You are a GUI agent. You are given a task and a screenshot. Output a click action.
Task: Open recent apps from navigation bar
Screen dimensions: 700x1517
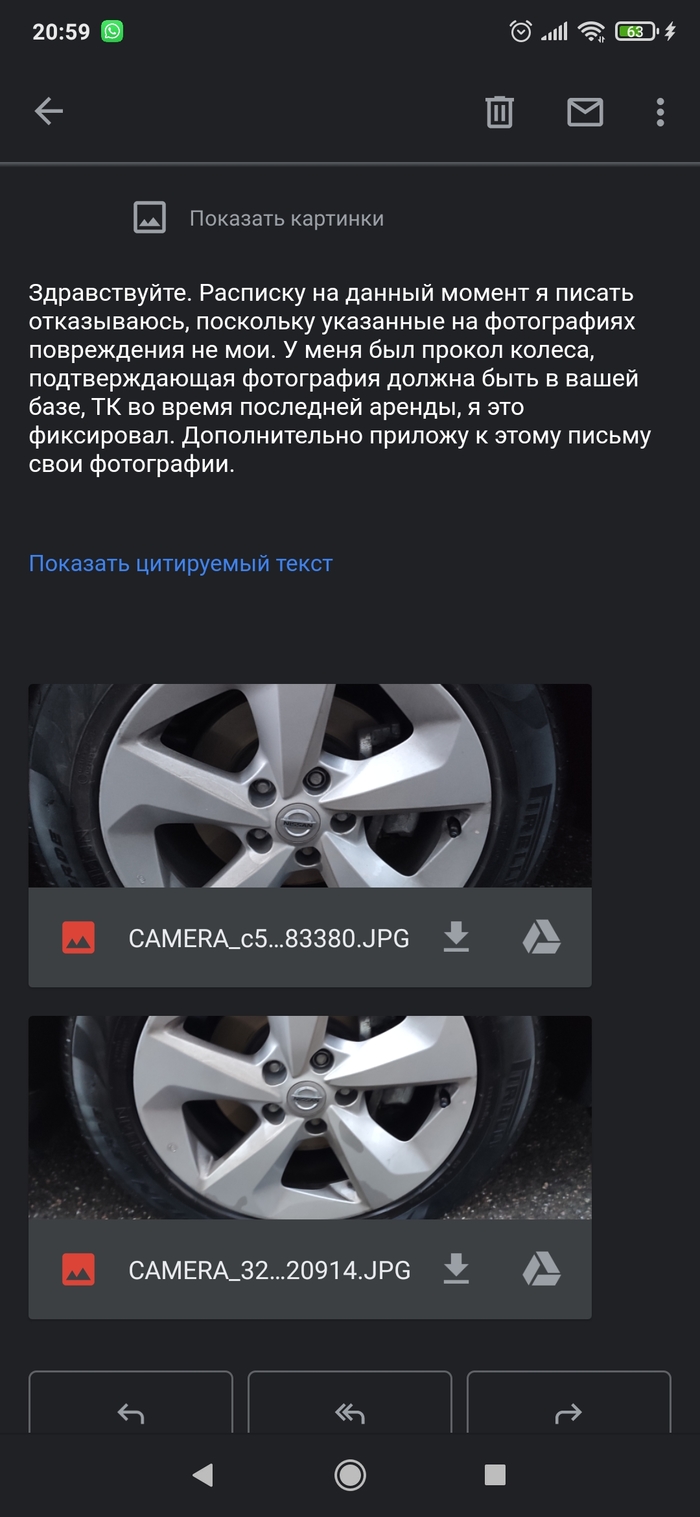tap(494, 1474)
